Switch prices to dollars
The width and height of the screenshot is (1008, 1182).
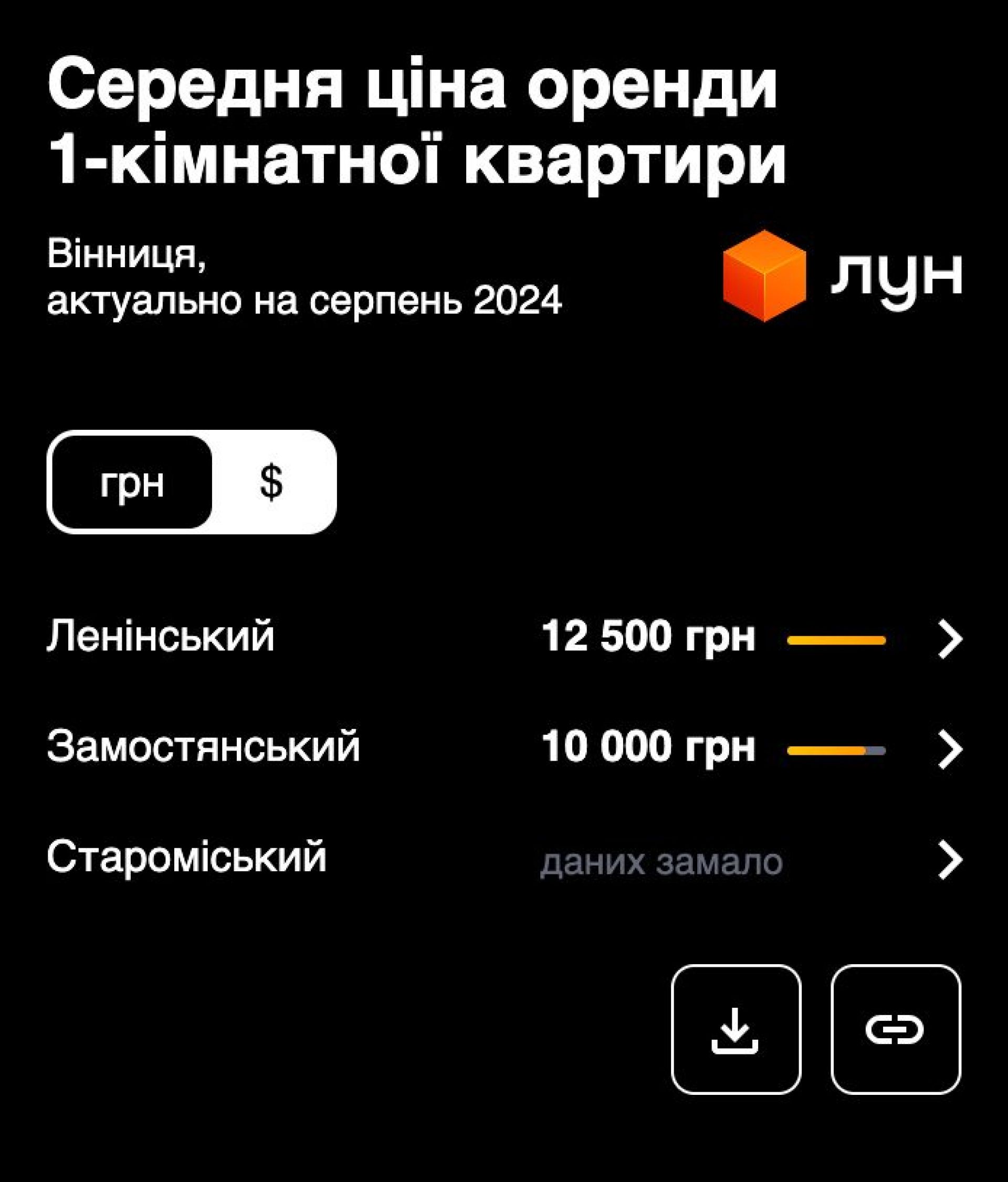(x=271, y=482)
